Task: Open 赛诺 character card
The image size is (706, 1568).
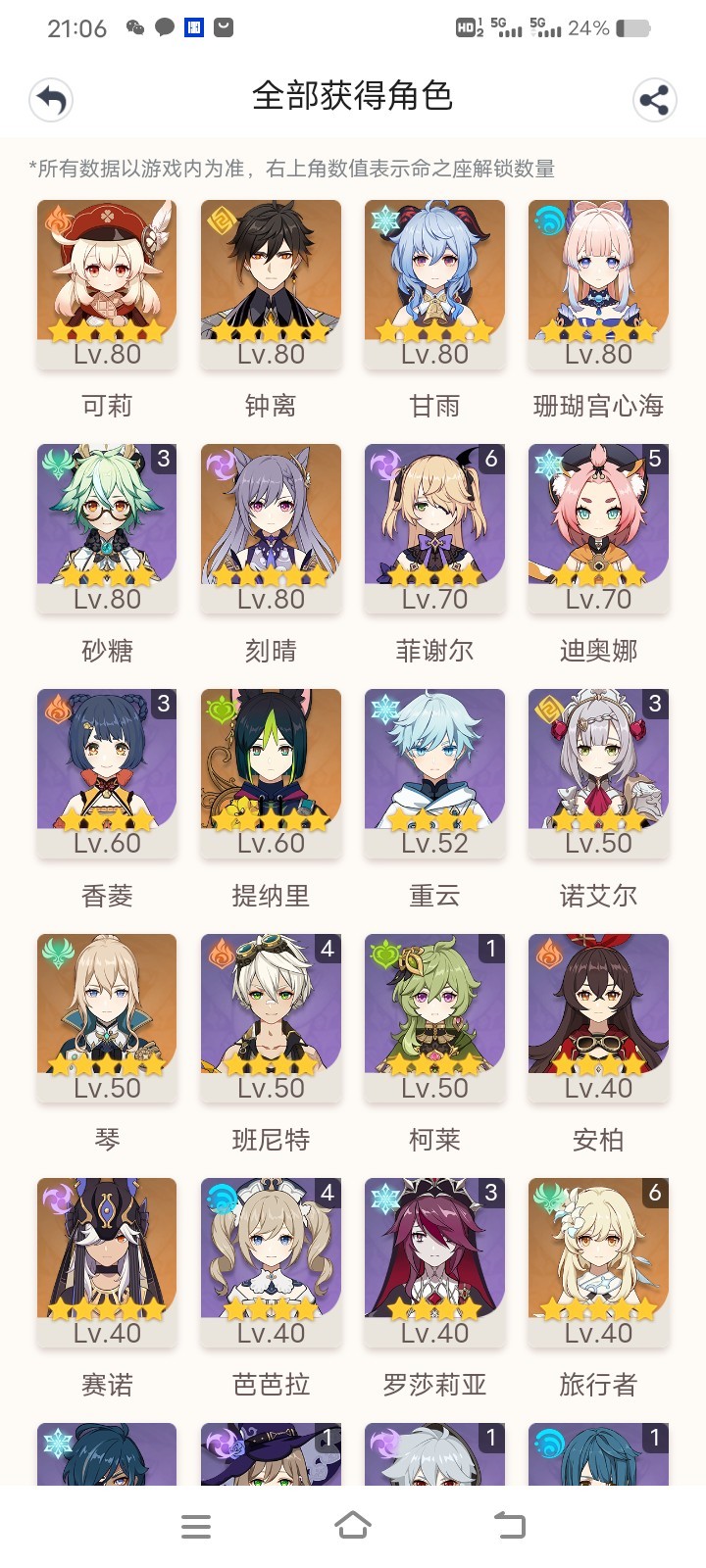Action: point(107,1264)
